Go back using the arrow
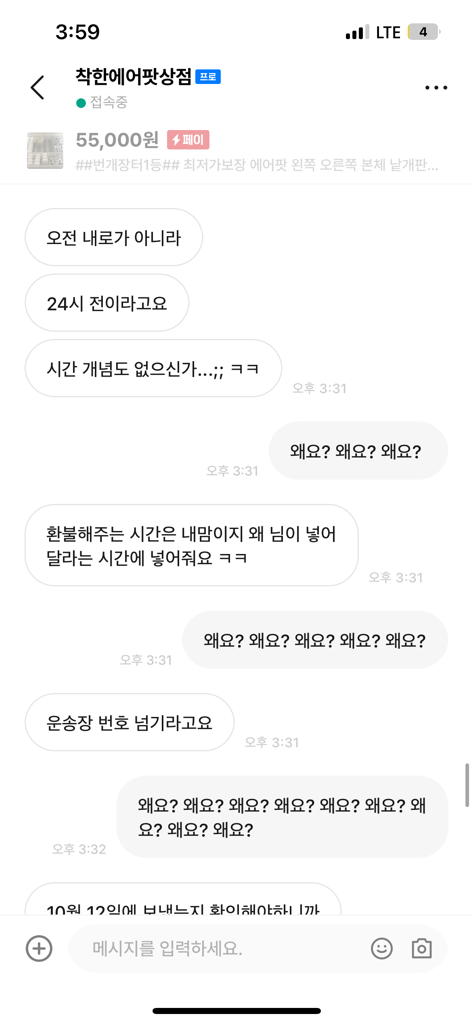The height and width of the screenshot is (1024, 473). pos(38,87)
